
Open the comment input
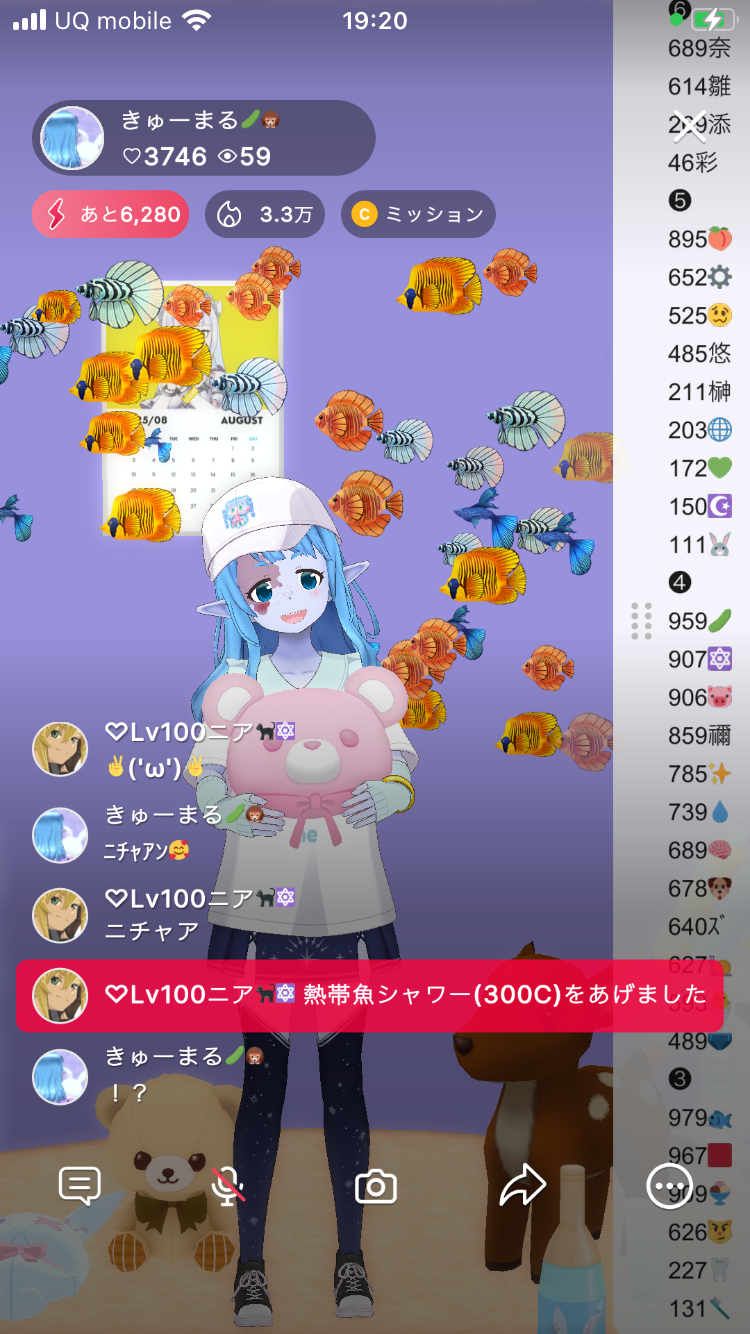[80, 1186]
